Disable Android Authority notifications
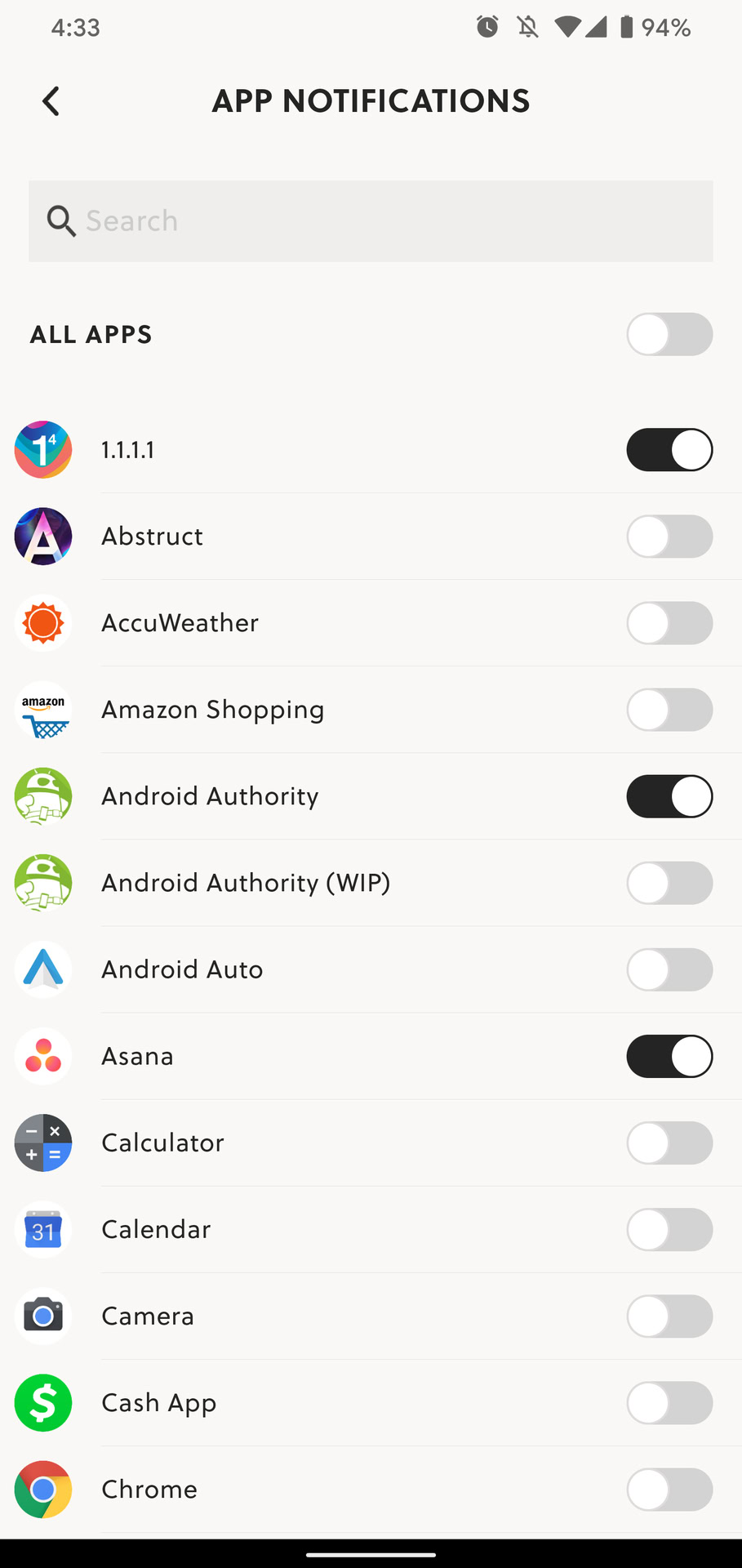Screen dimensions: 742x1568 [x=669, y=796]
